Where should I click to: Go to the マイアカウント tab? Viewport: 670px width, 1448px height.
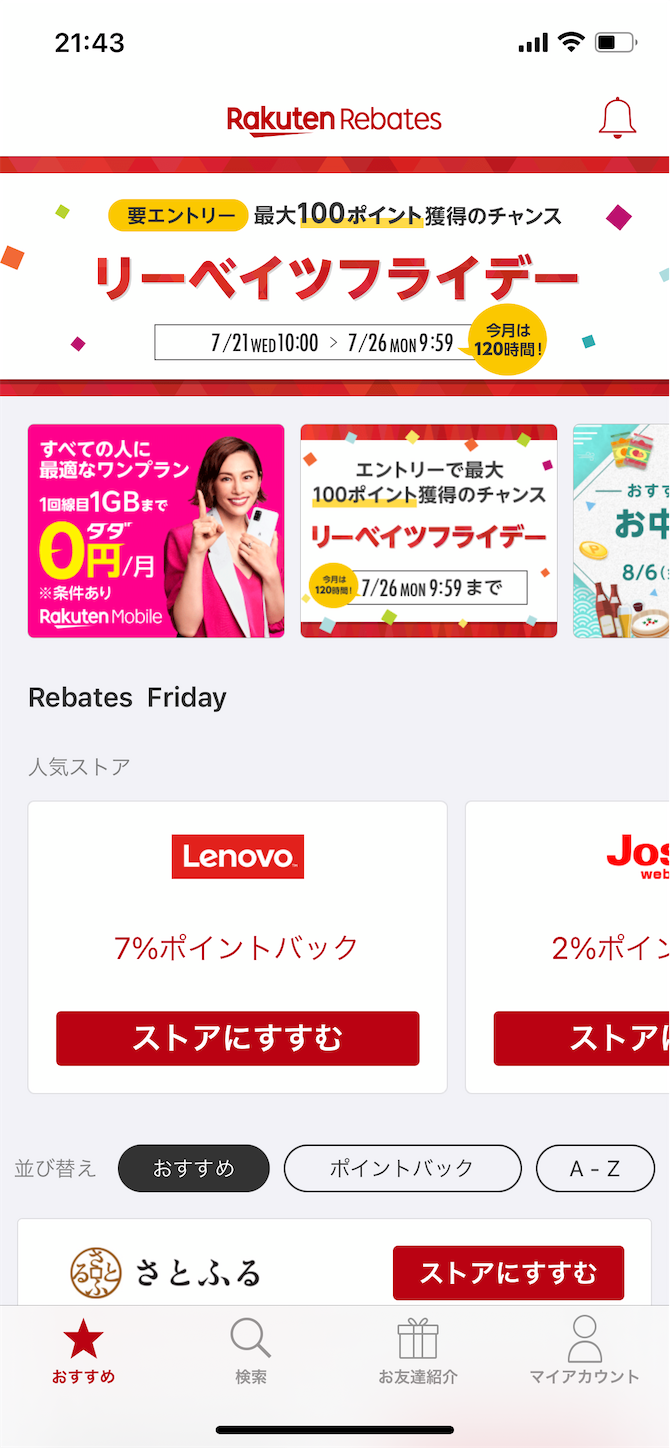coord(585,1350)
